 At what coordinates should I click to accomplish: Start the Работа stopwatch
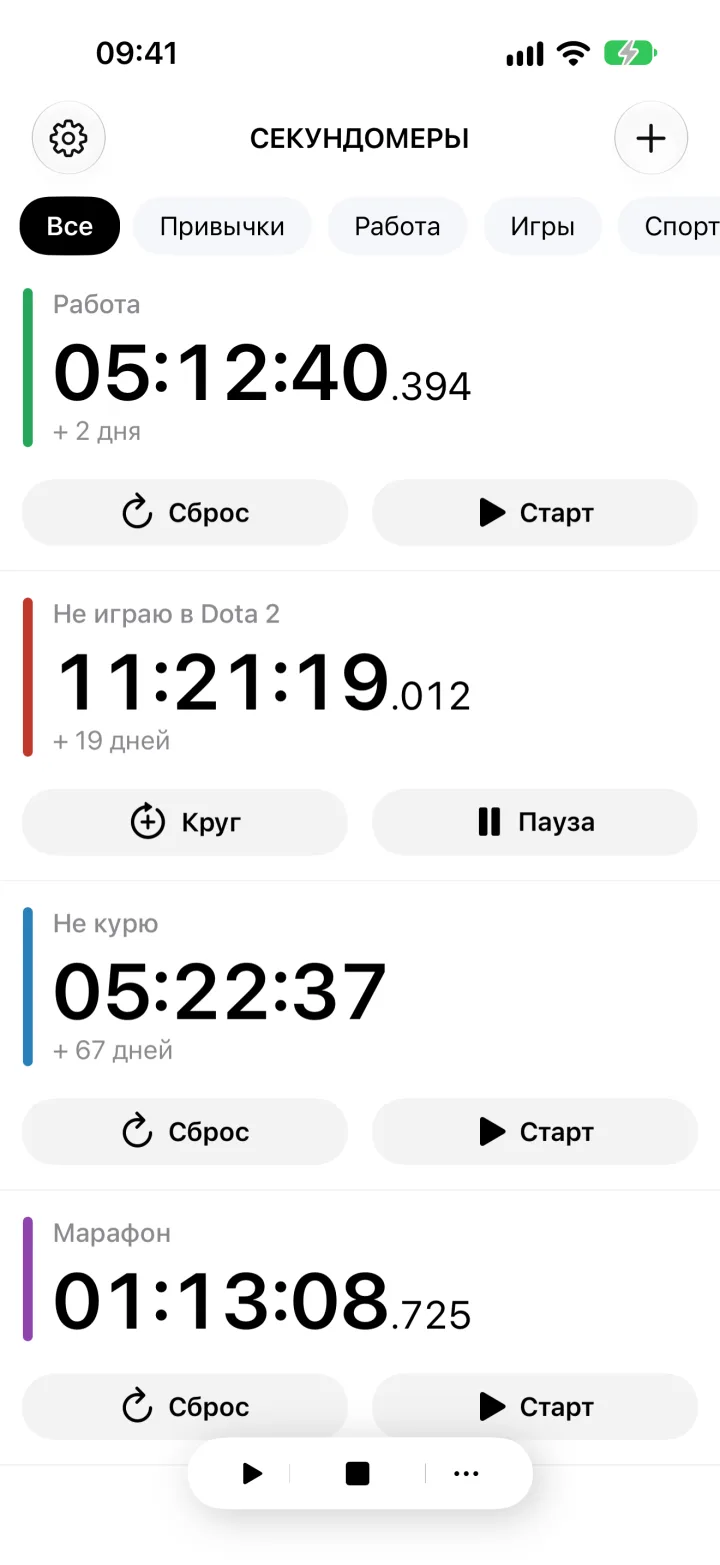click(535, 513)
